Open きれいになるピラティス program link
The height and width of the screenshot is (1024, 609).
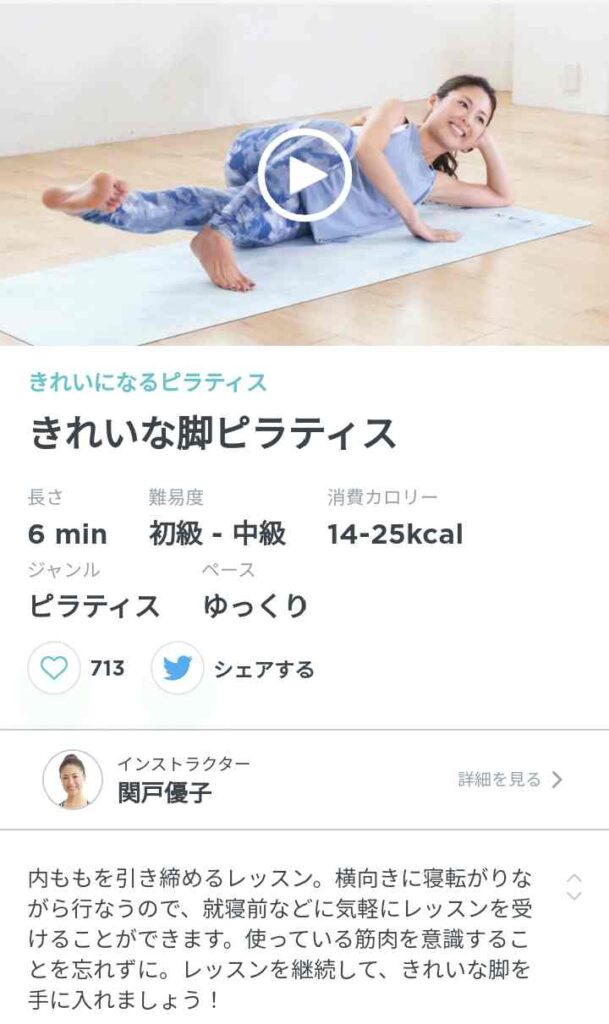click(147, 382)
